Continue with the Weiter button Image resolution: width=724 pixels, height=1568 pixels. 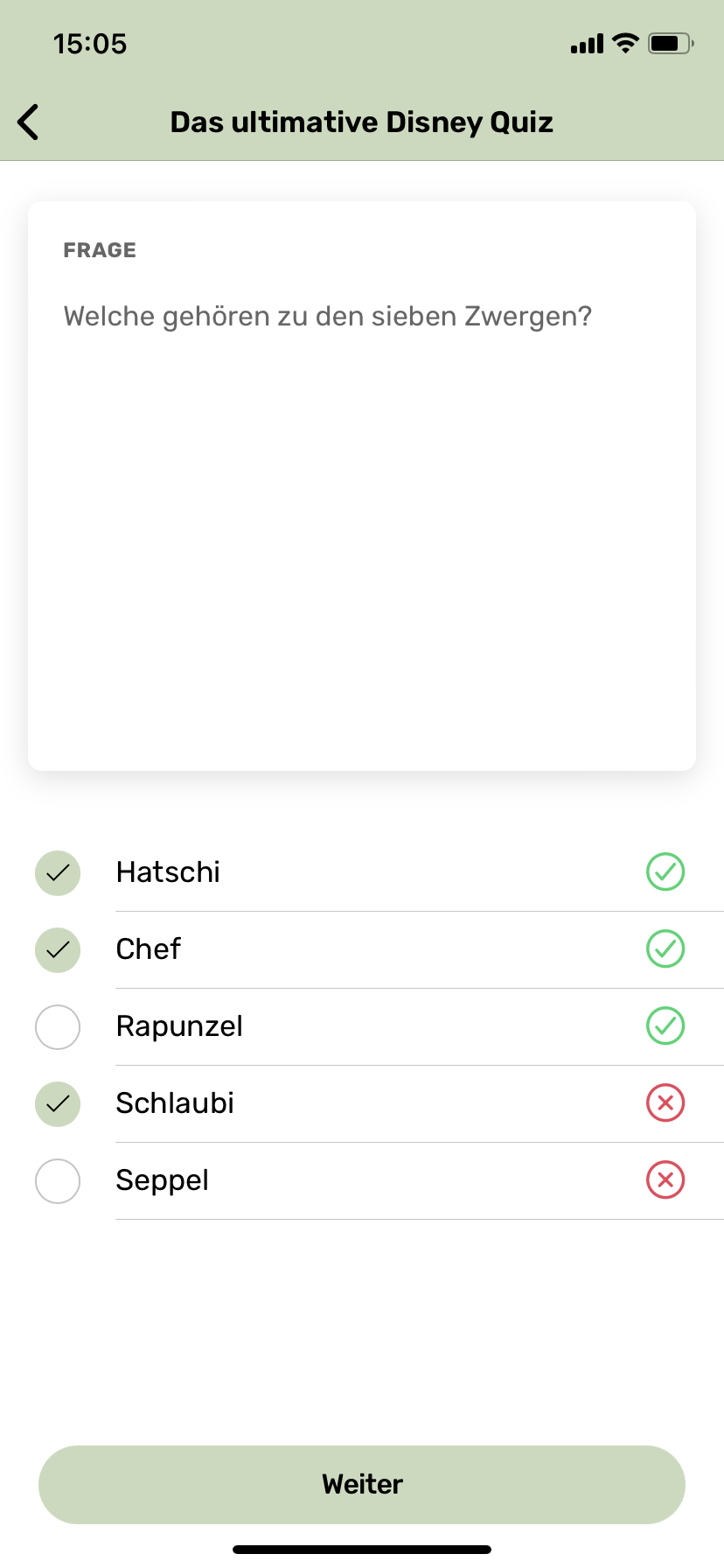point(362,1485)
